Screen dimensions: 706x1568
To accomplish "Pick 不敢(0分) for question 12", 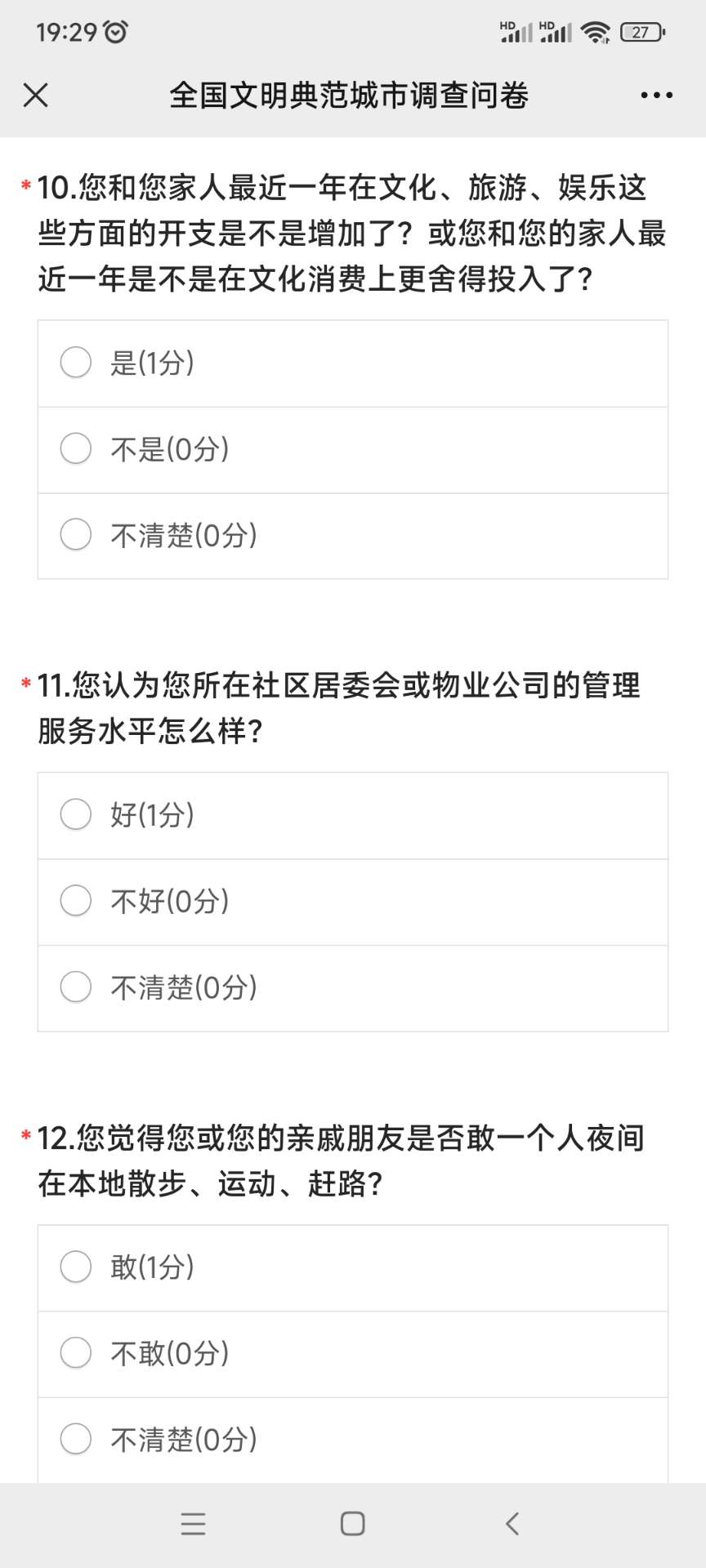I will pos(76,1353).
